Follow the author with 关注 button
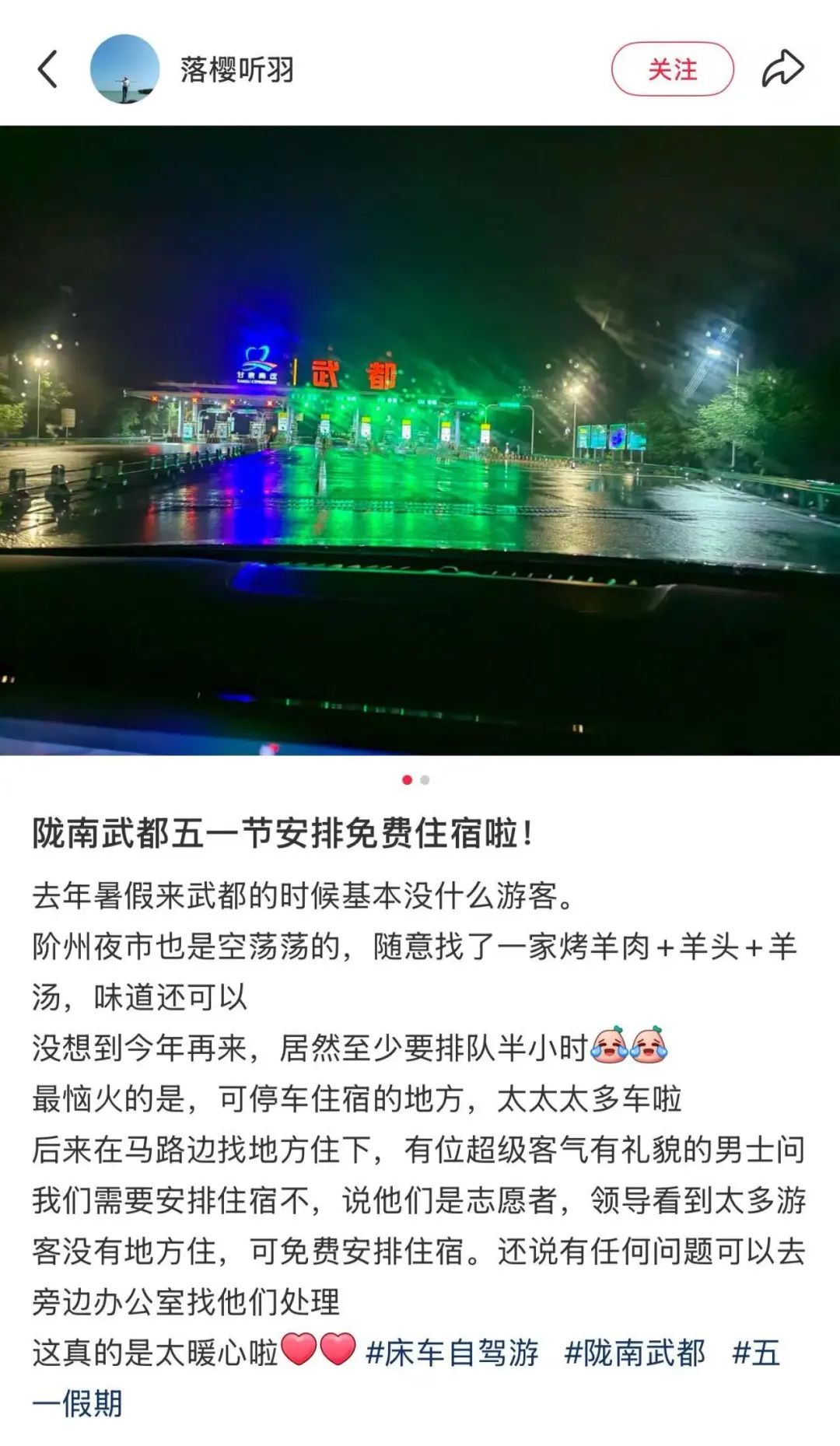 [672, 69]
